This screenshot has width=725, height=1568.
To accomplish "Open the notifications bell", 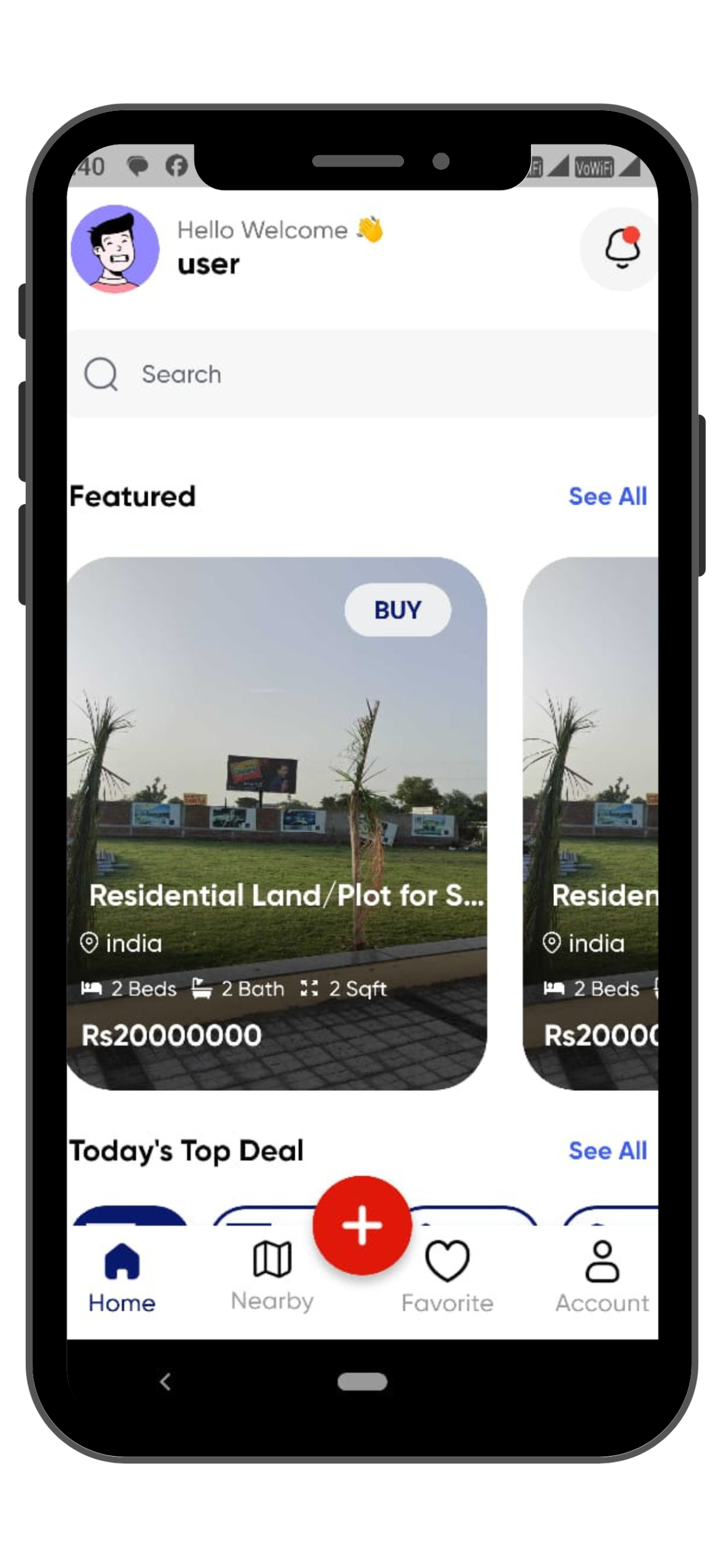I will pos(621,249).
